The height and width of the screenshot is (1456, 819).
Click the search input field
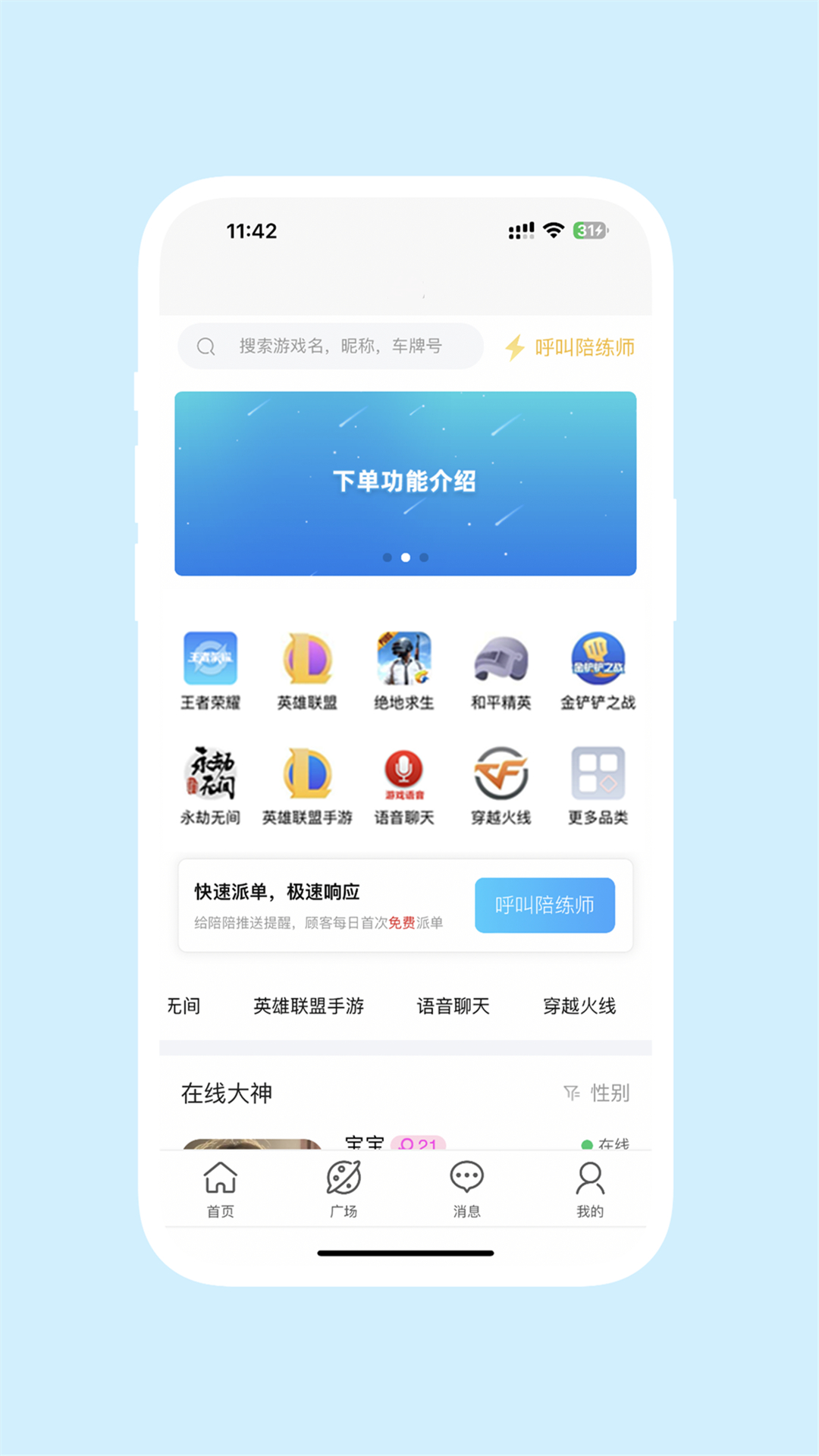330,347
